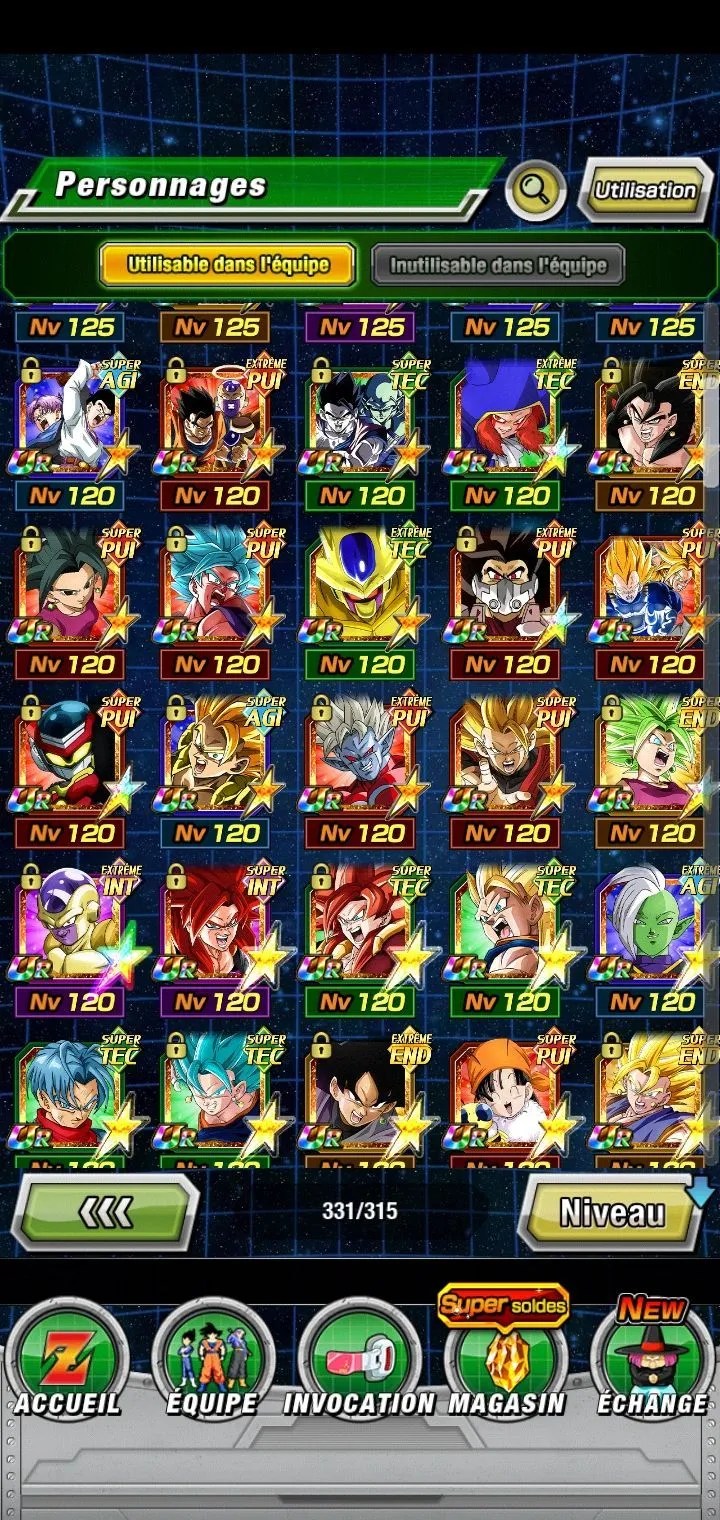Screen dimensions: 720x1520
Task: Select Utilisable dans l'équipe tab
Action: 228,265
